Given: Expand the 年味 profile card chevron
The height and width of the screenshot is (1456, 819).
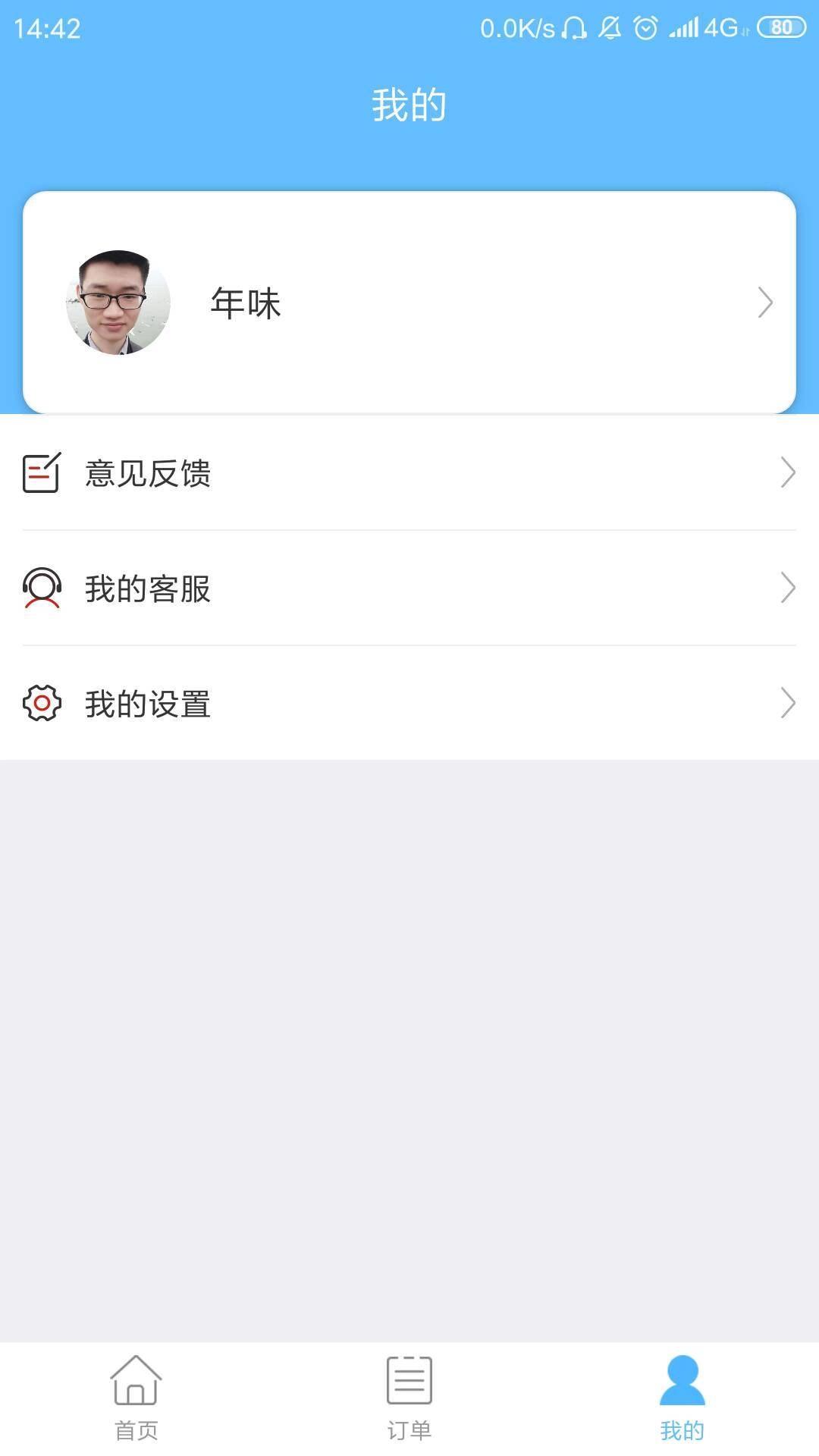Looking at the screenshot, I should coord(766,303).
